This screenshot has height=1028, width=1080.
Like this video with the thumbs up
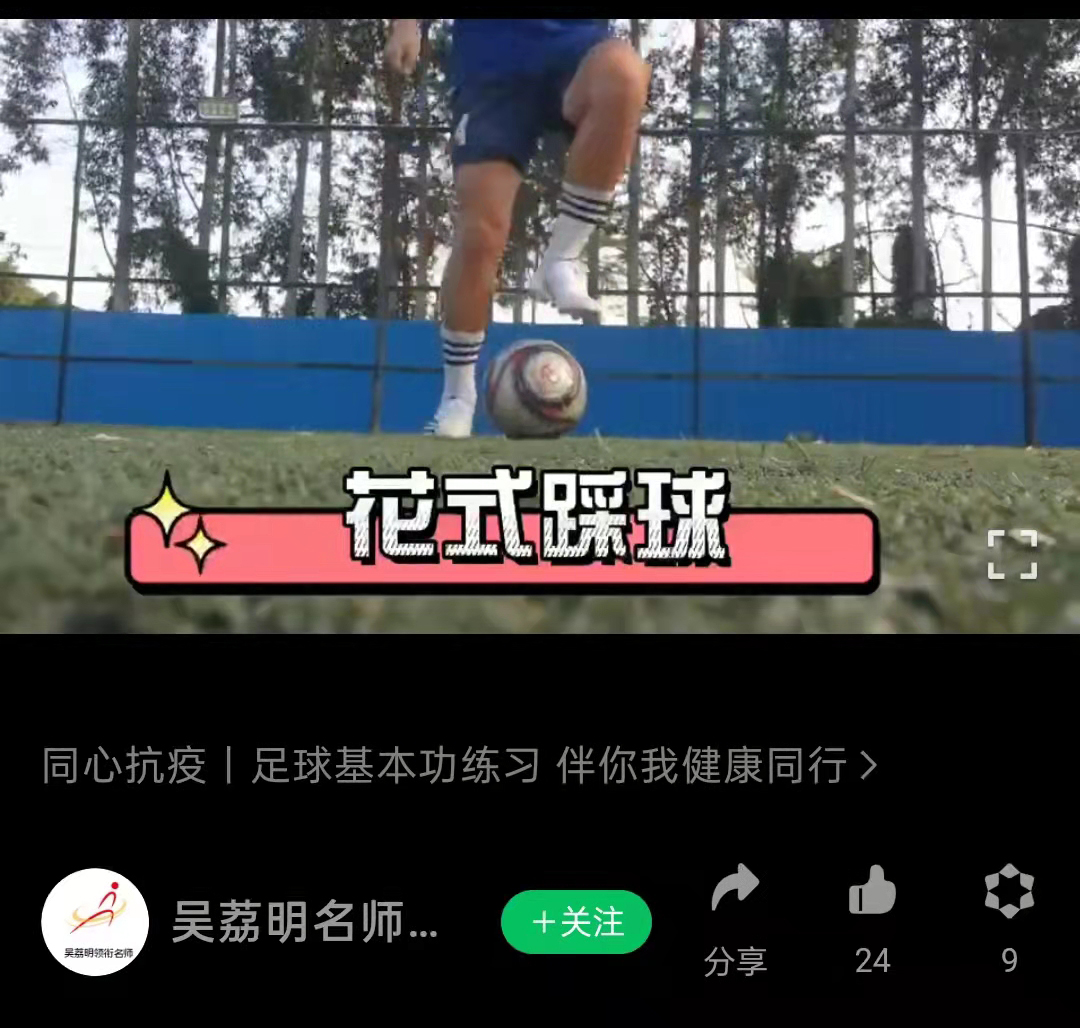click(x=872, y=917)
